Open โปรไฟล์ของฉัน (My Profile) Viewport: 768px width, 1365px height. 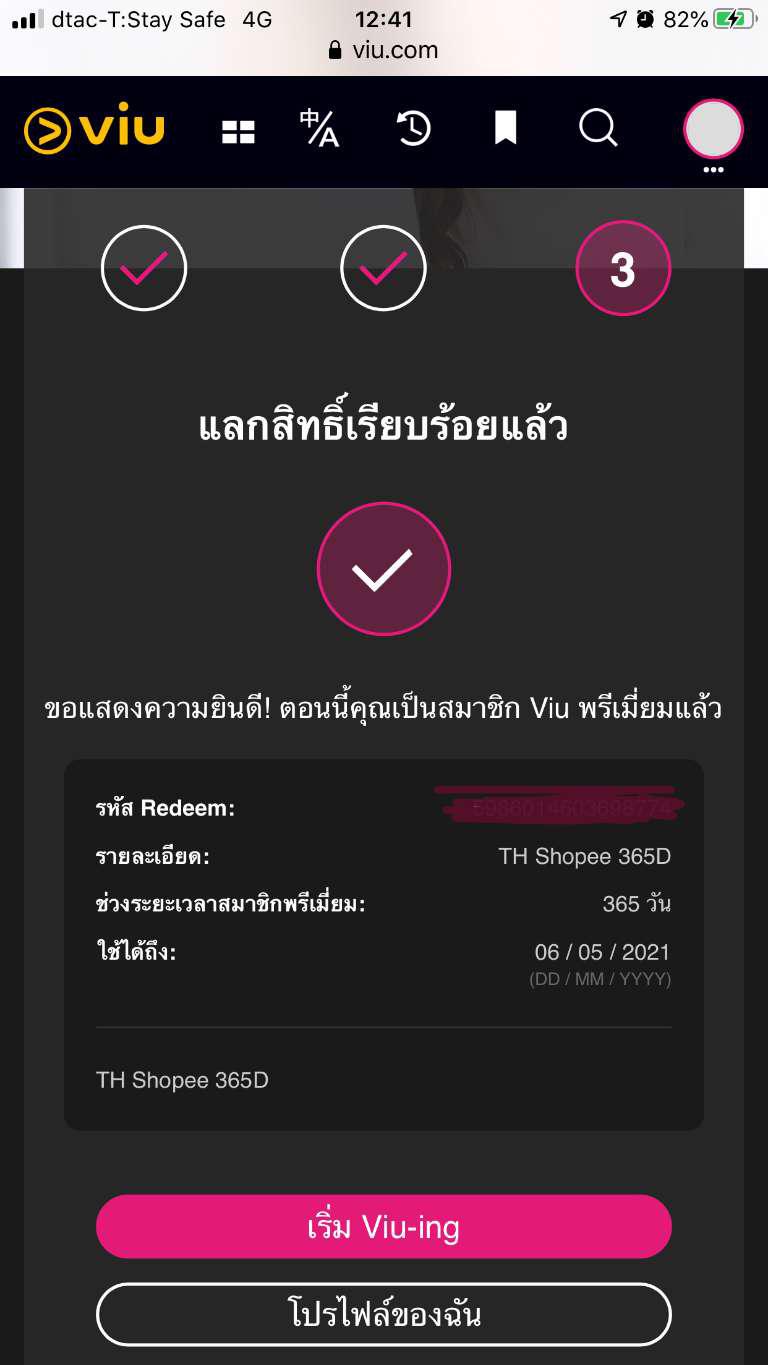click(383, 1314)
